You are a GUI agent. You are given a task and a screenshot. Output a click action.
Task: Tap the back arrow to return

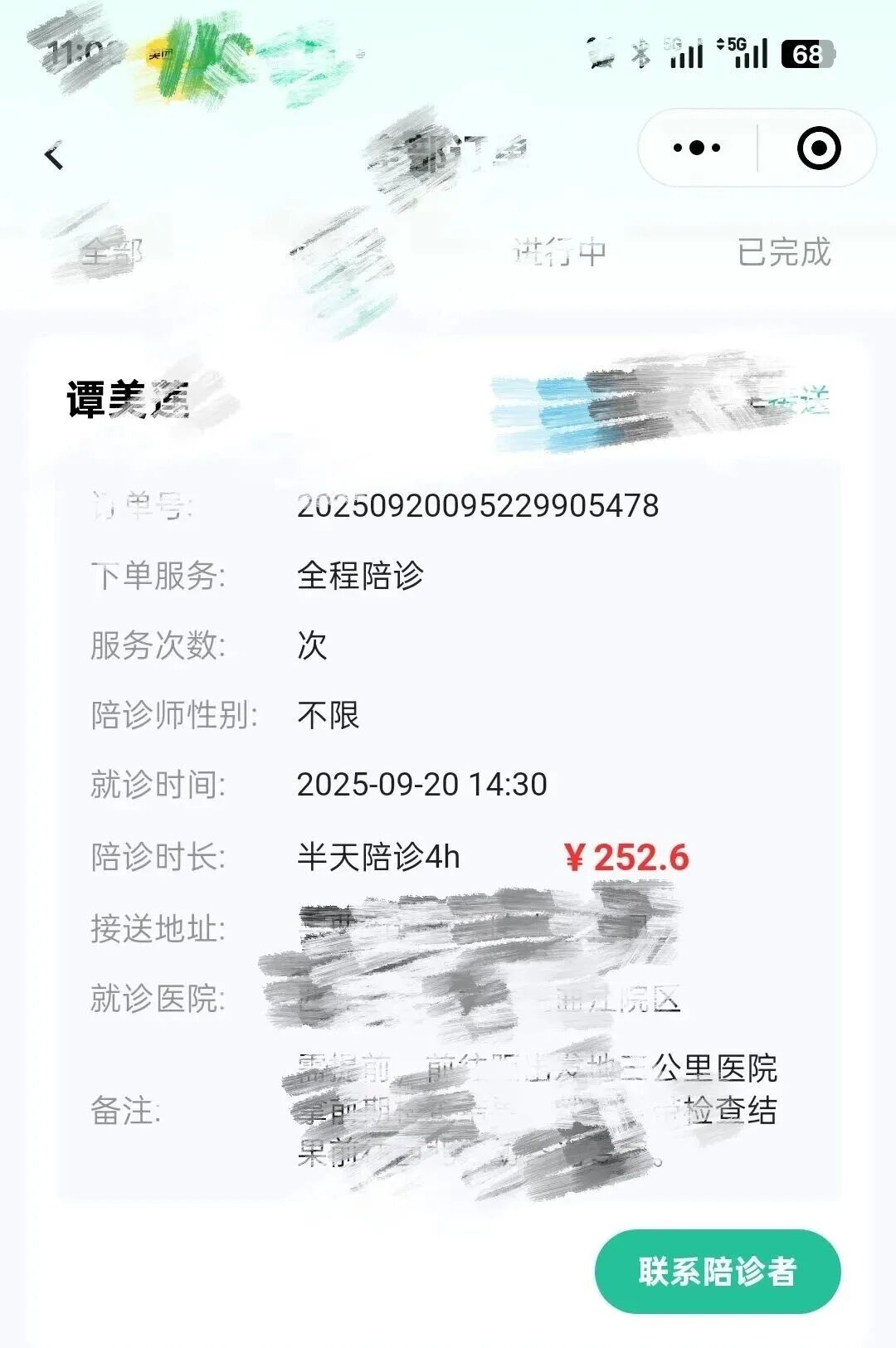(x=53, y=154)
